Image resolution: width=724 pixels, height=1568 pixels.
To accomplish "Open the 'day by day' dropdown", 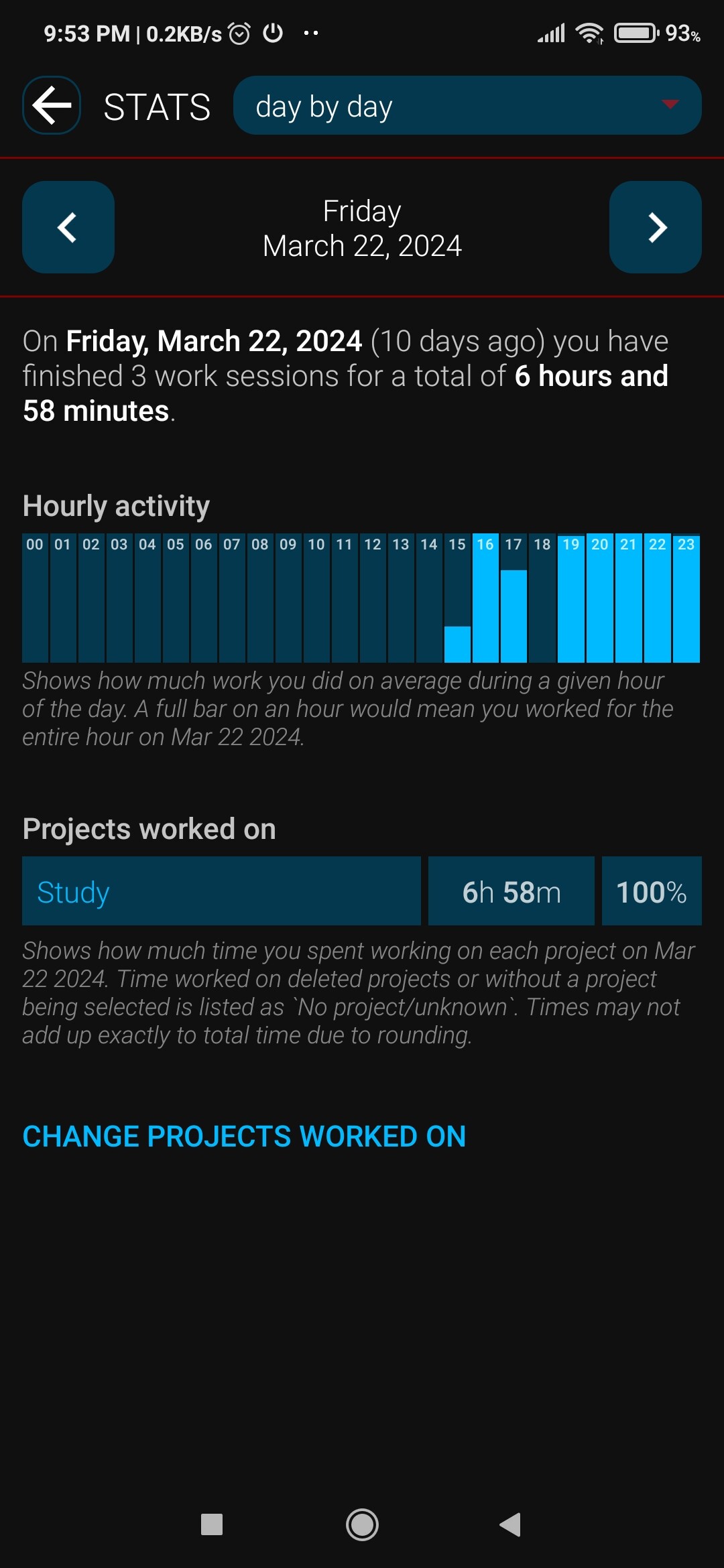I will (x=467, y=105).
